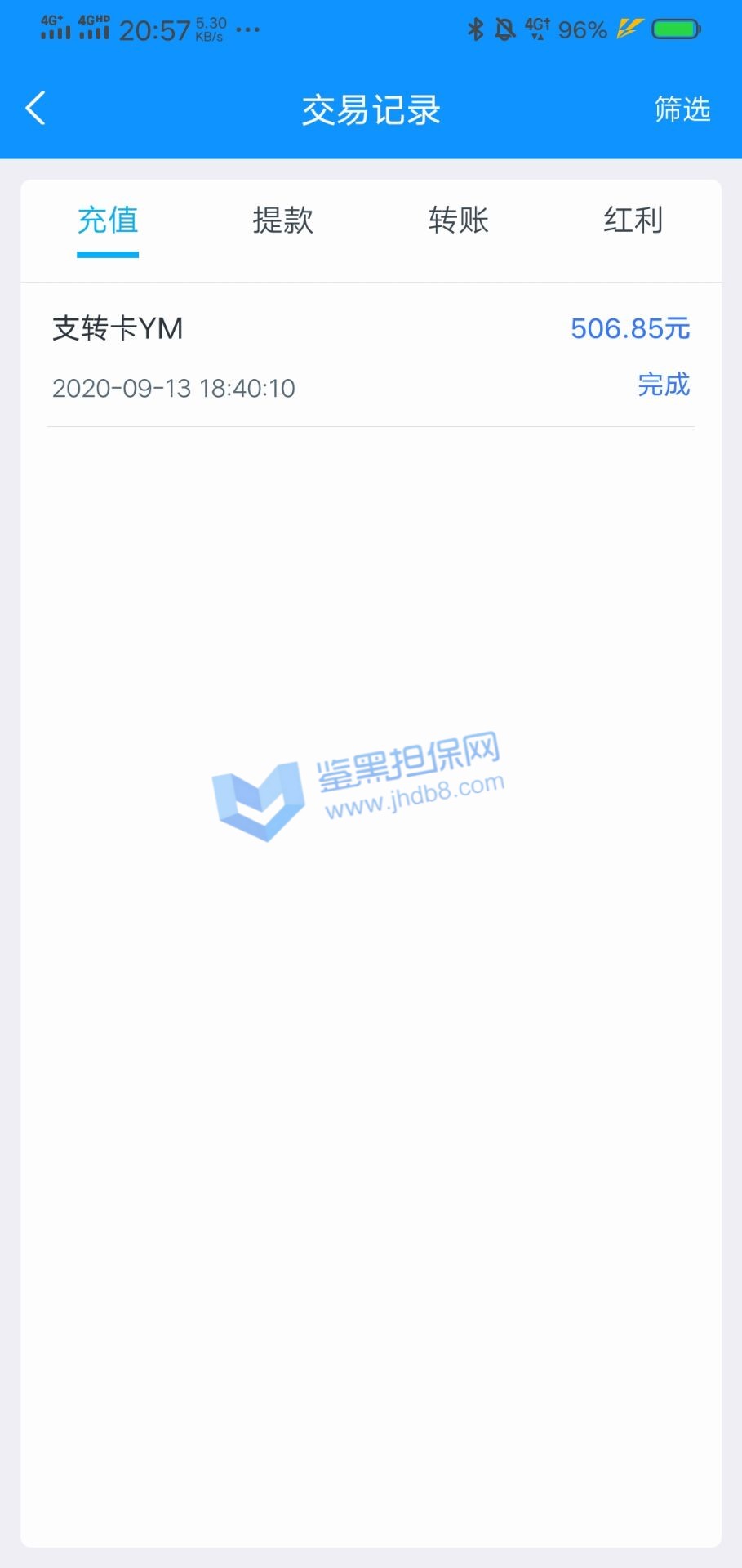Go back from 交易记录 page
The image size is (742, 1568).
[x=35, y=109]
